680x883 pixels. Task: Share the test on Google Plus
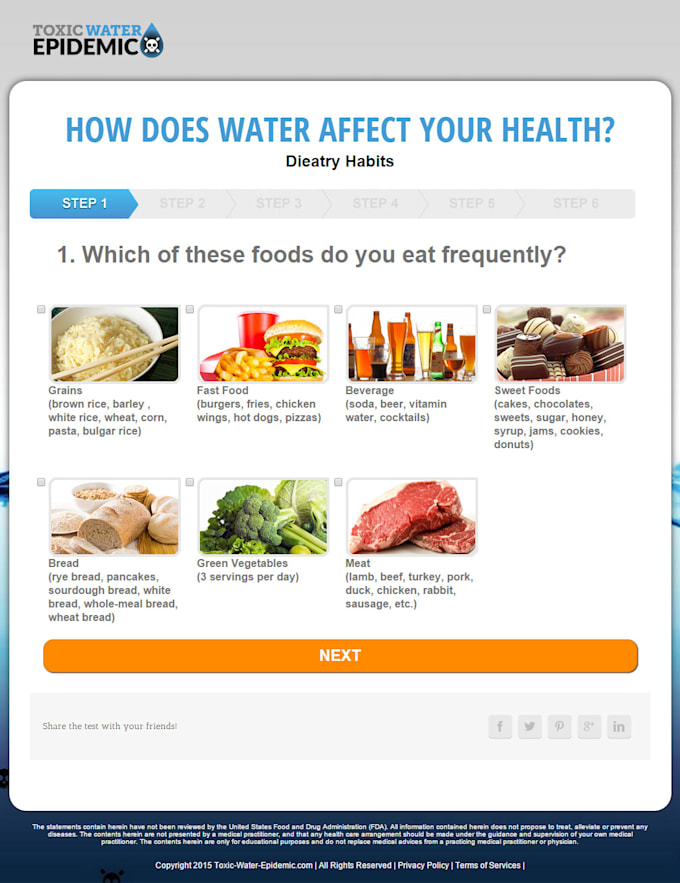589,727
